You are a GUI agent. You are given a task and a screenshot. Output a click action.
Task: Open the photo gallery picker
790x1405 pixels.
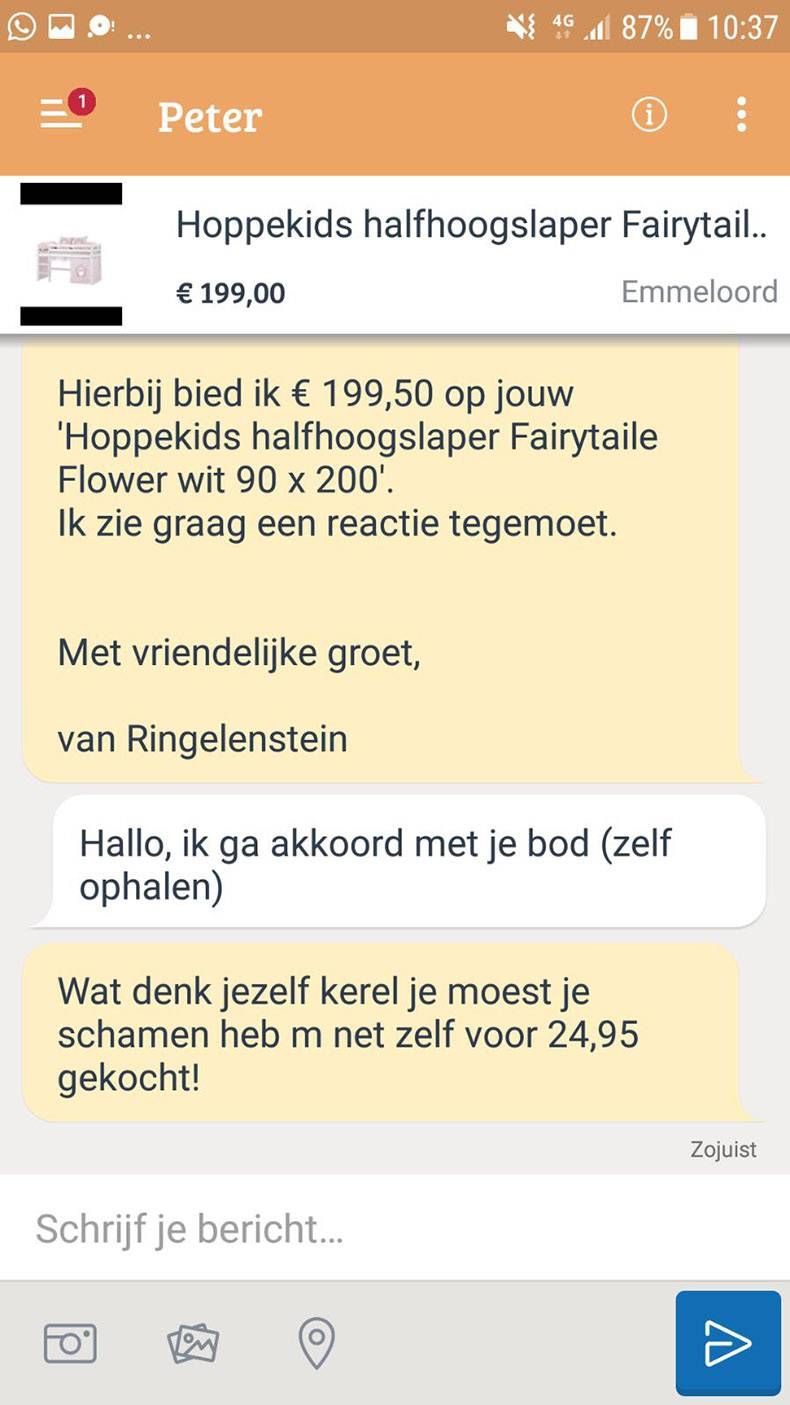[193, 1343]
